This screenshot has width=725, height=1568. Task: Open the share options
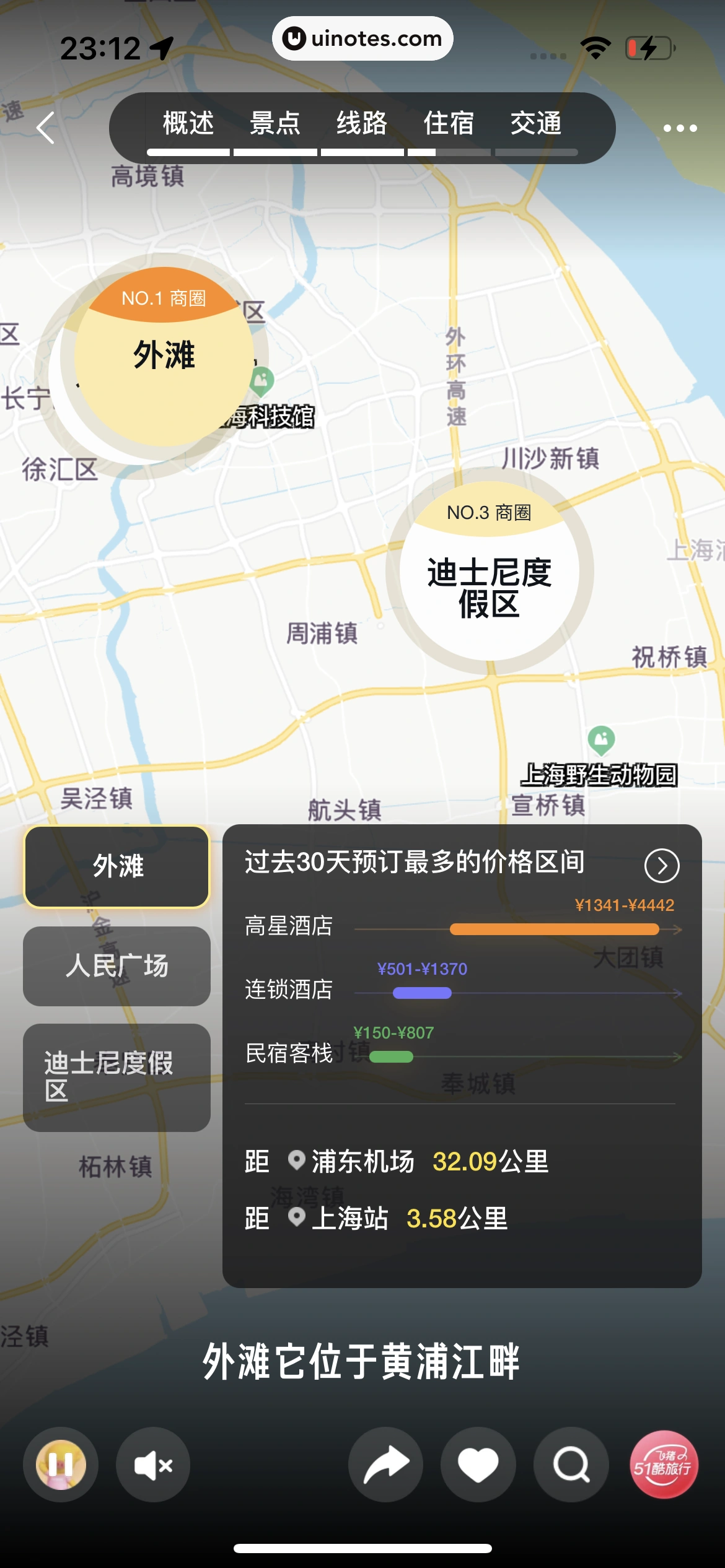(385, 1464)
